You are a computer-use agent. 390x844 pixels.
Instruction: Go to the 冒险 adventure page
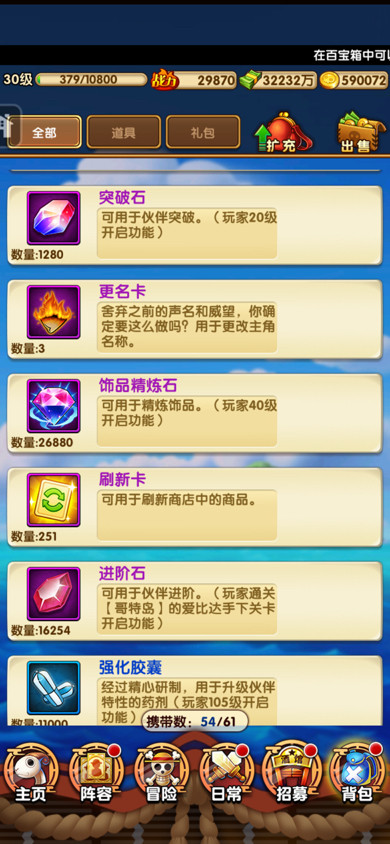[x=161, y=773]
